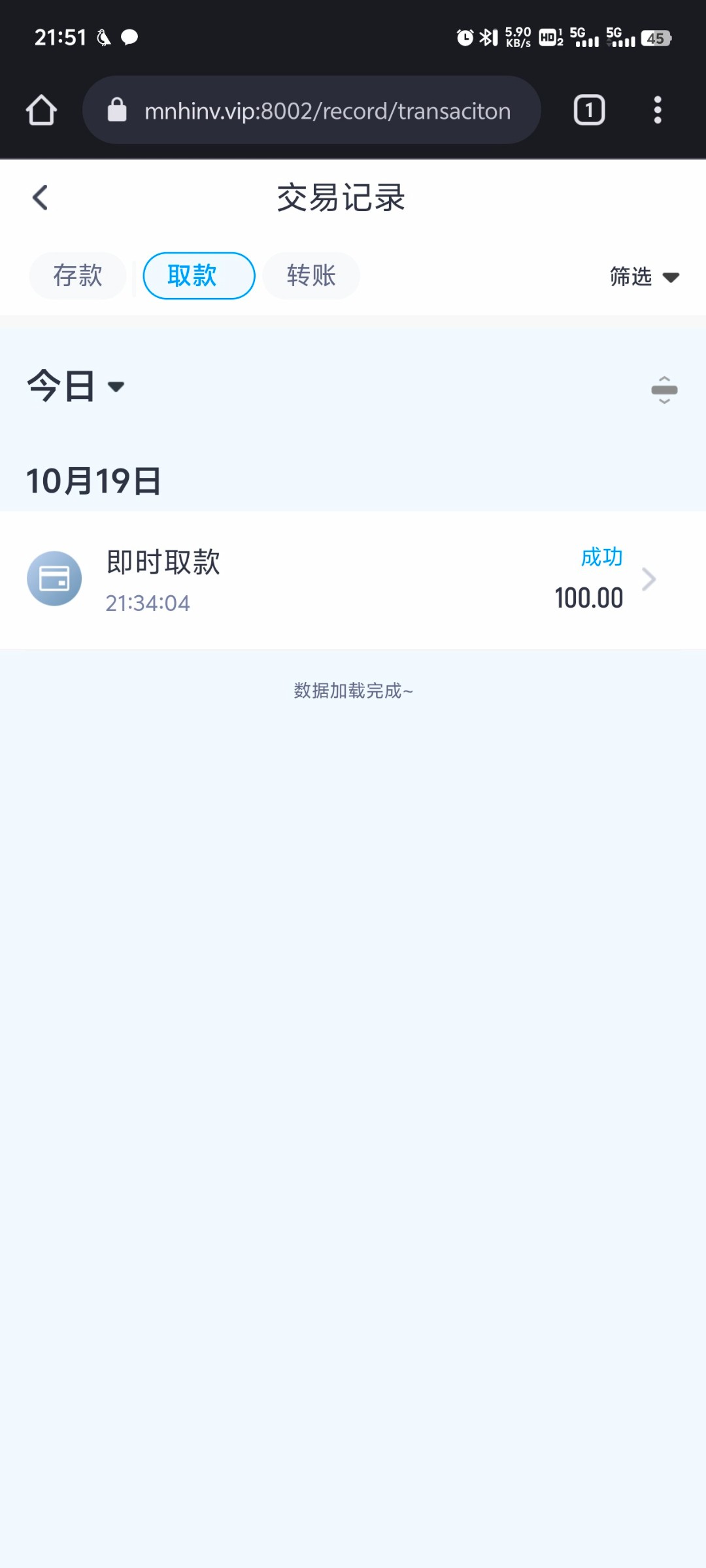Open the browser overflow menu
Screen dimensions: 706x1568
[x=658, y=110]
